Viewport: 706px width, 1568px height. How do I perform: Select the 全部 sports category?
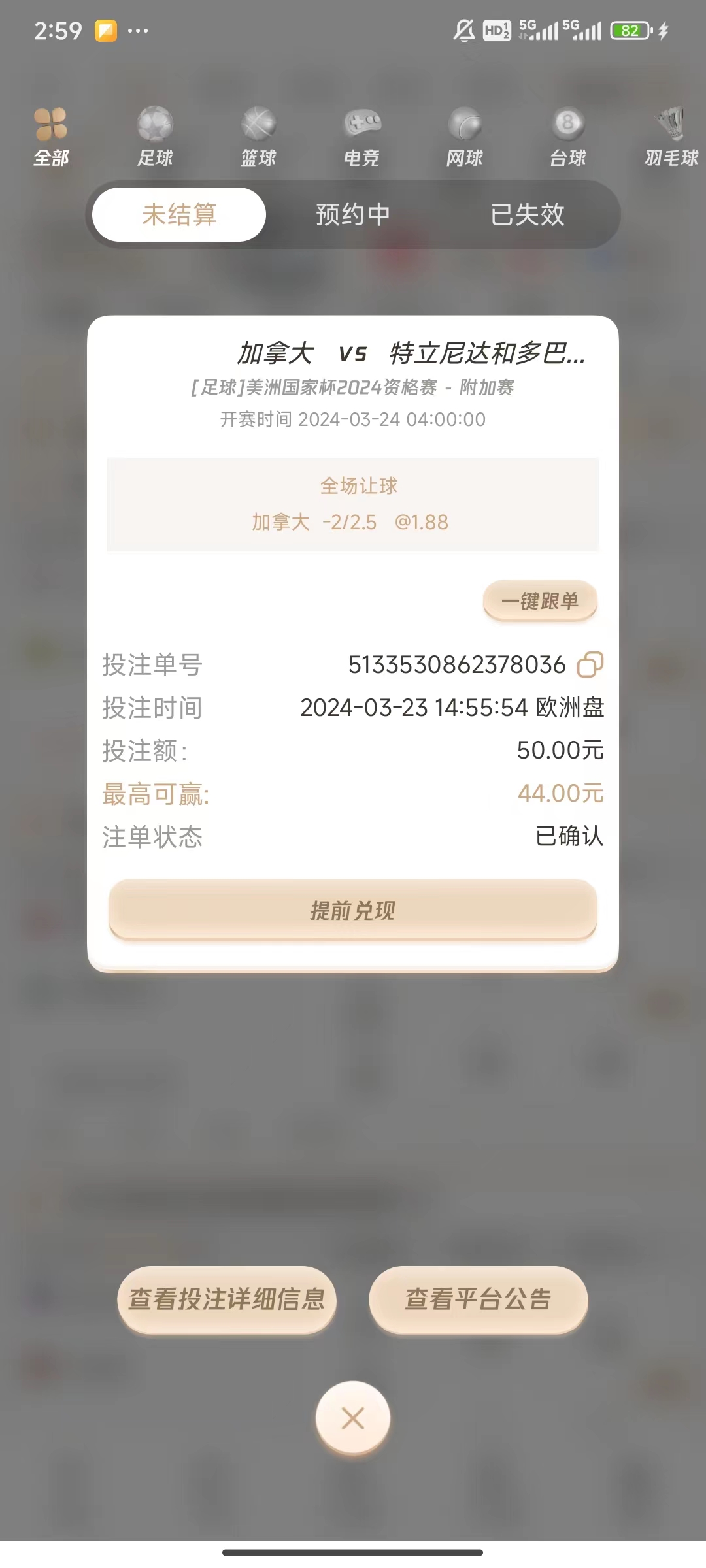coord(51,137)
